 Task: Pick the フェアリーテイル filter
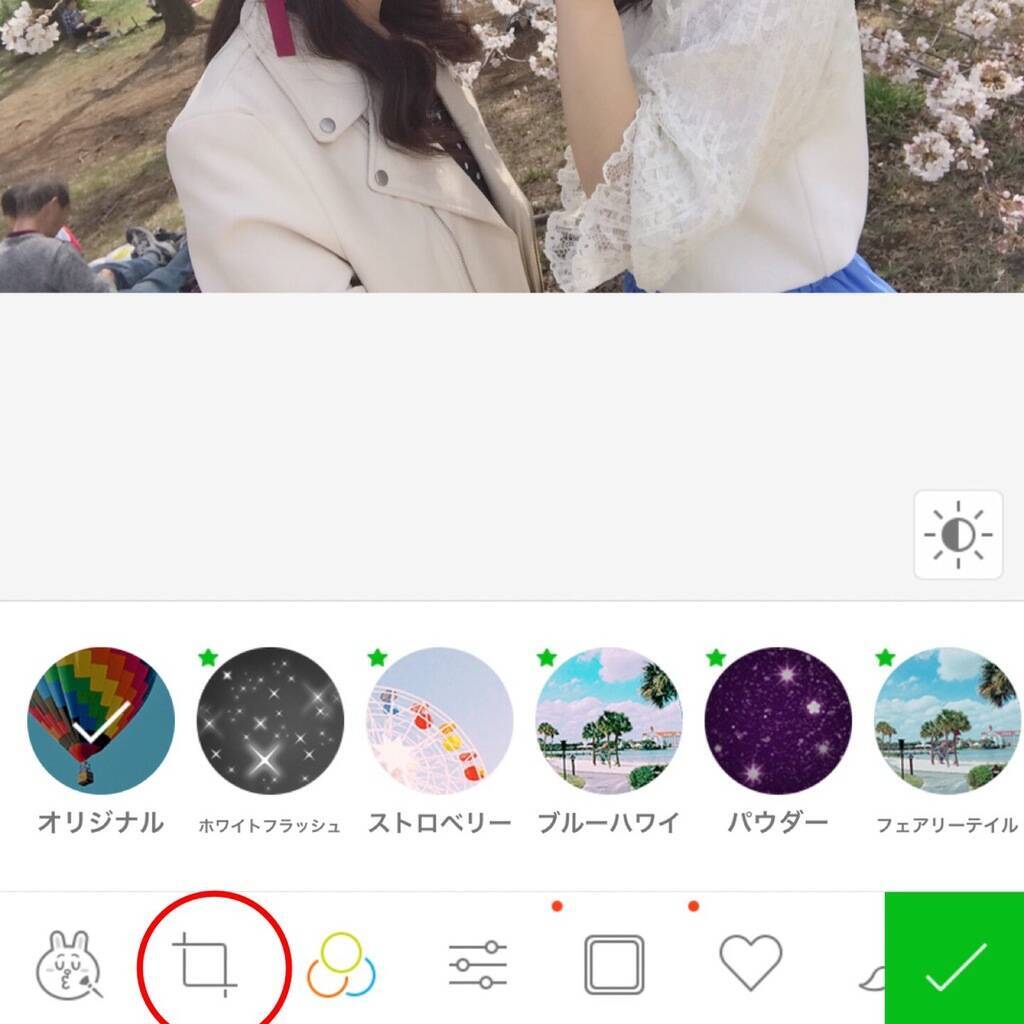coord(947,720)
